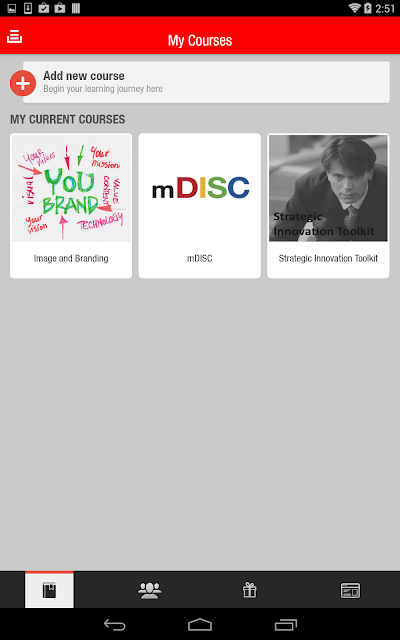Switch to the gift rewards tab

point(250,590)
